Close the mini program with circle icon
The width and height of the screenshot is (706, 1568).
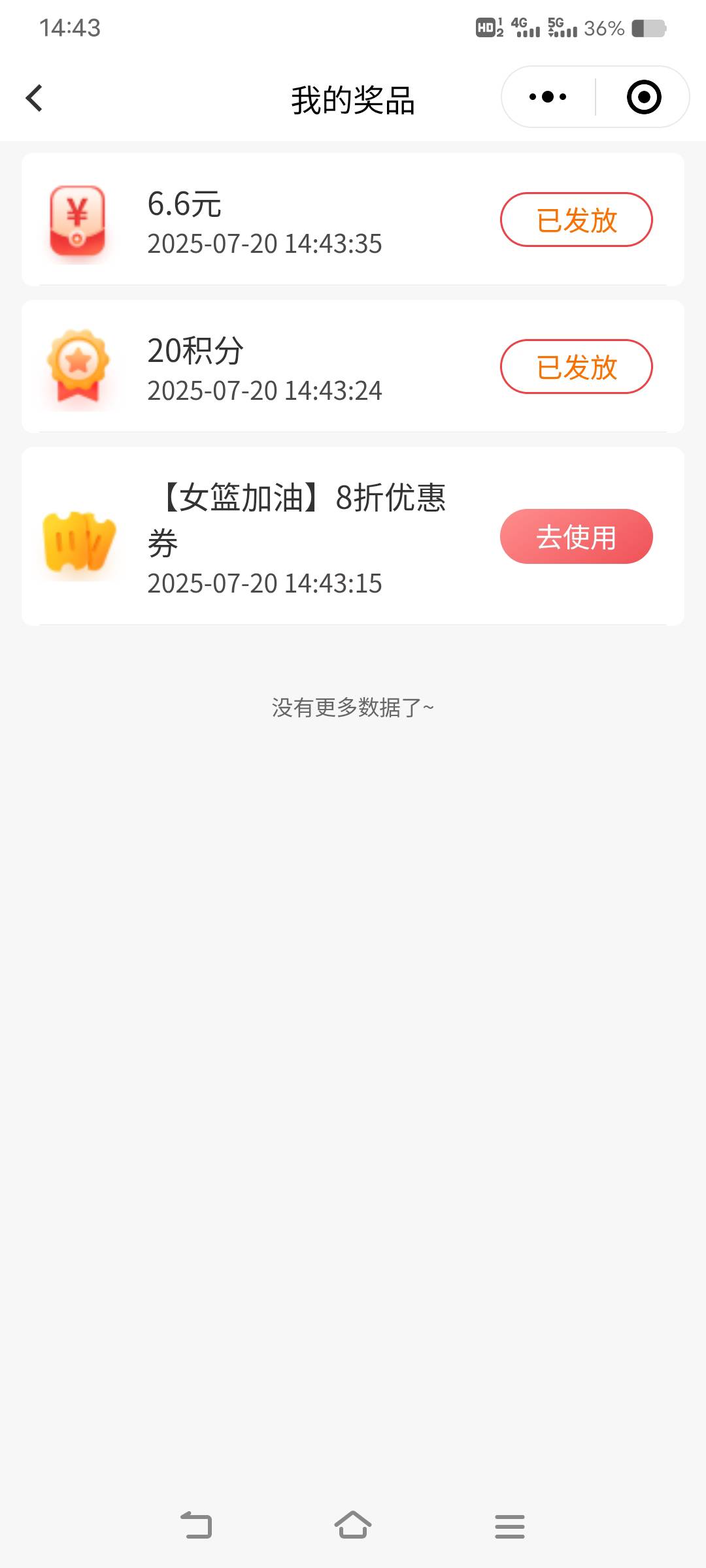pyautogui.click(x=644, y=97)
